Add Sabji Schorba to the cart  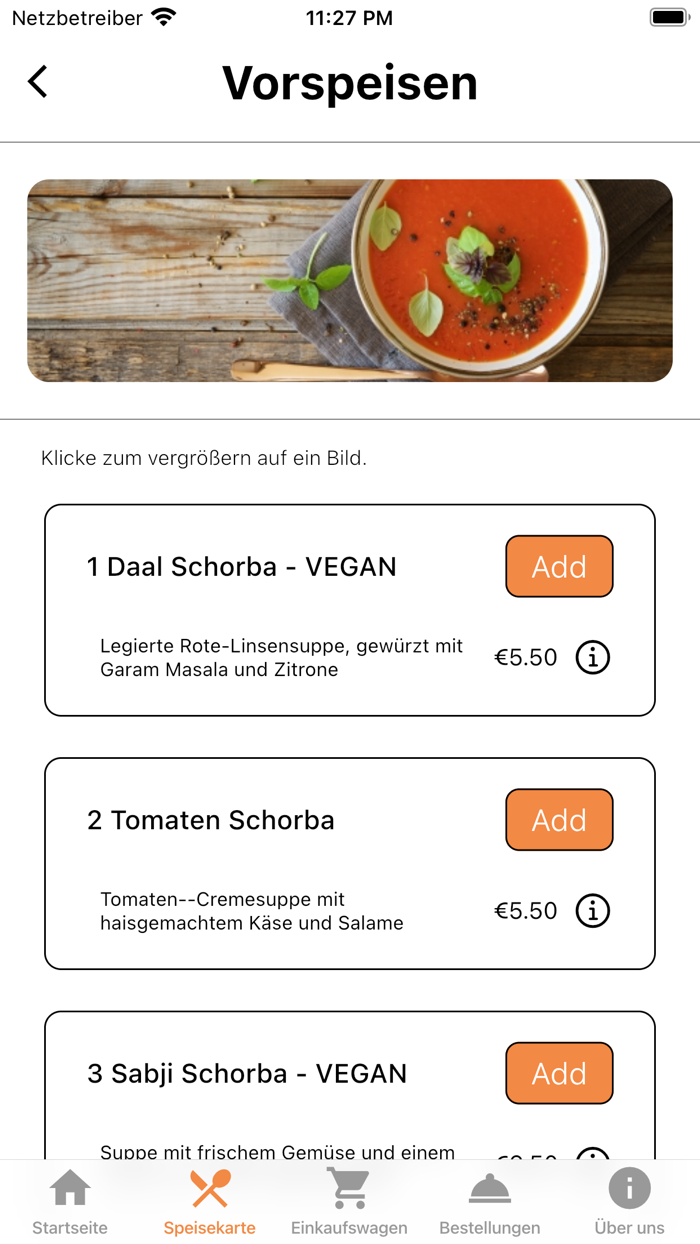click(x=559, y=1074)
